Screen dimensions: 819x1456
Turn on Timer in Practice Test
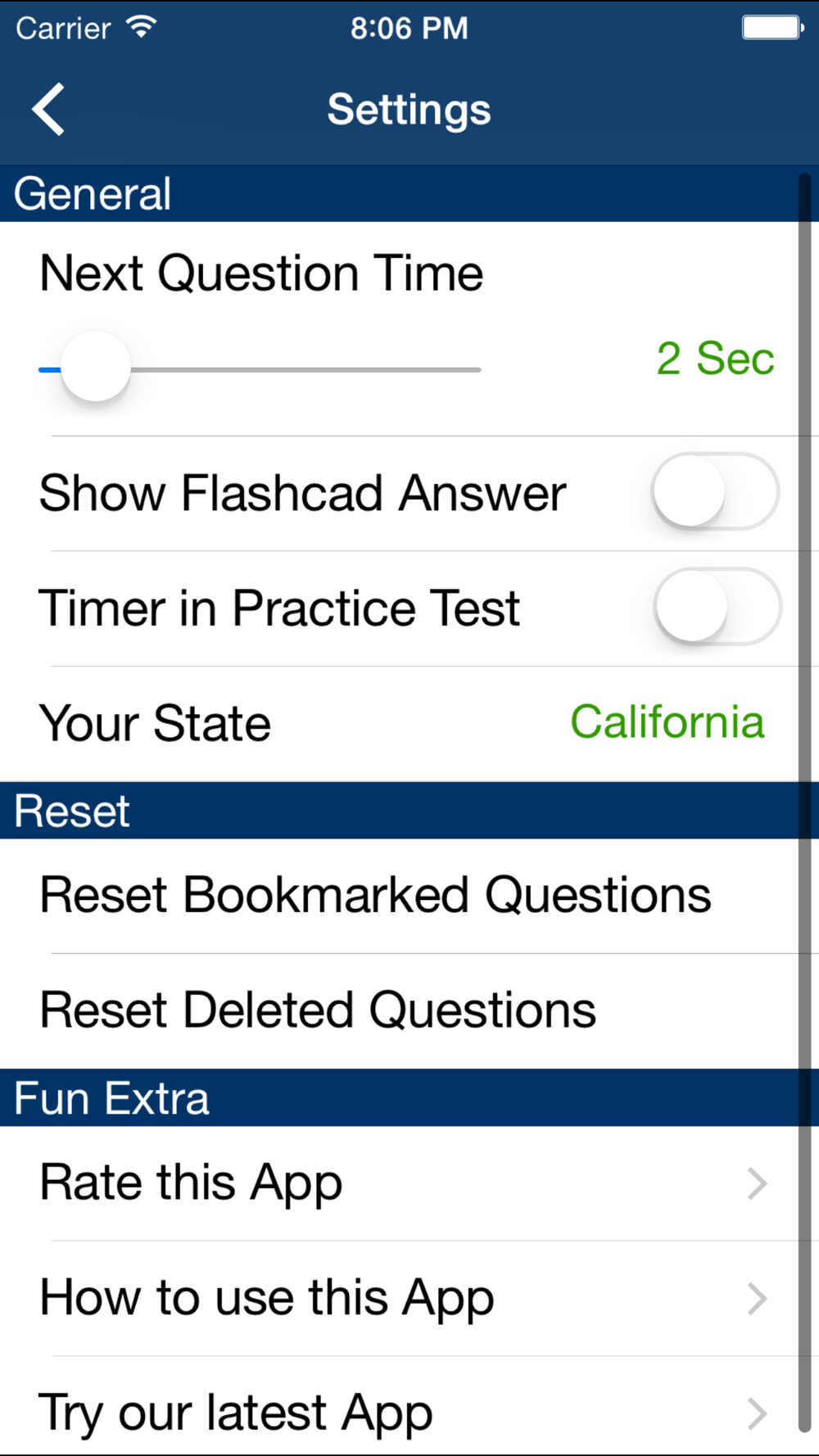point(717,608)
